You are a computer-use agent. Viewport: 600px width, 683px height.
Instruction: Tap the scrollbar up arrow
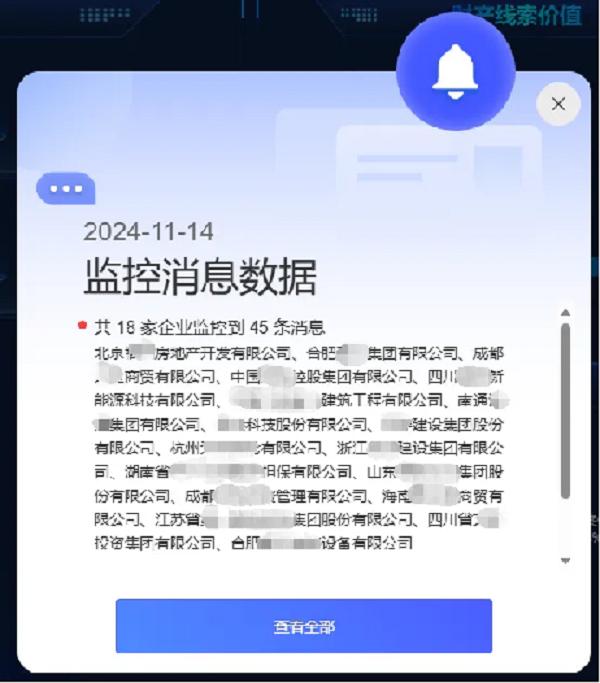point(565,313)
